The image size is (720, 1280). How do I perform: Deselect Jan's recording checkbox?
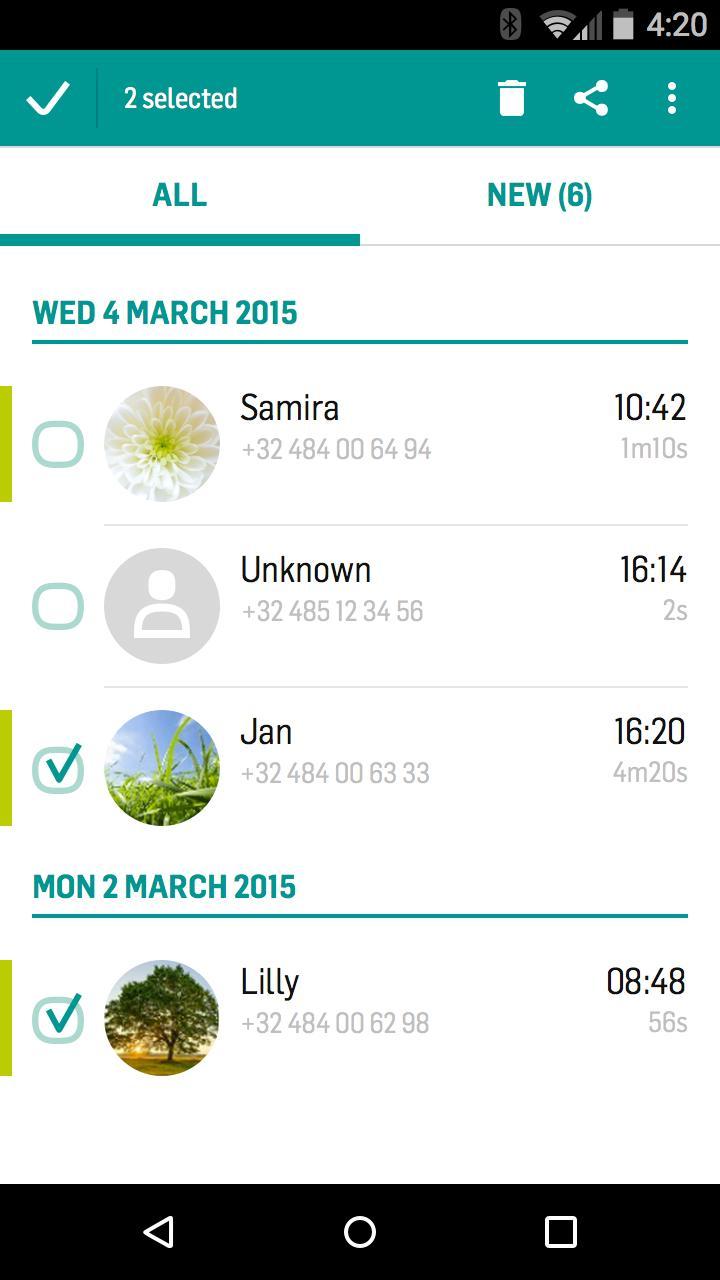(57, 767)
